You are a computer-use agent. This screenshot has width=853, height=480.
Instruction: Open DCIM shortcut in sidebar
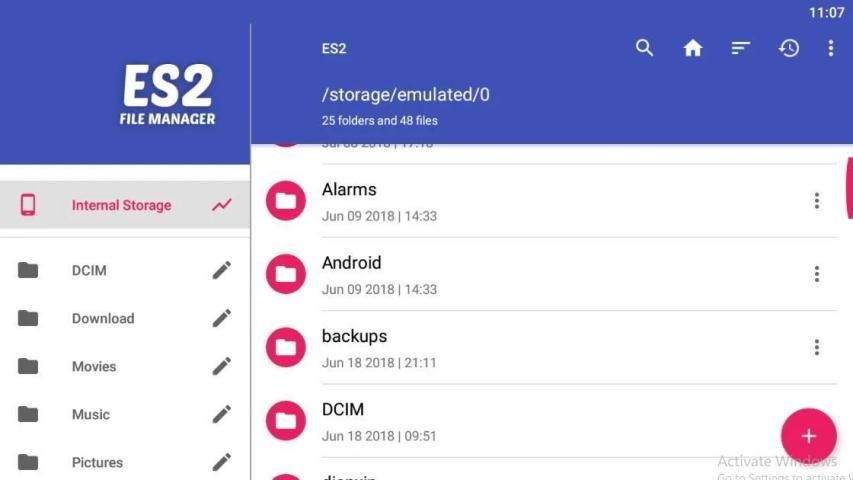pos(89,270)
